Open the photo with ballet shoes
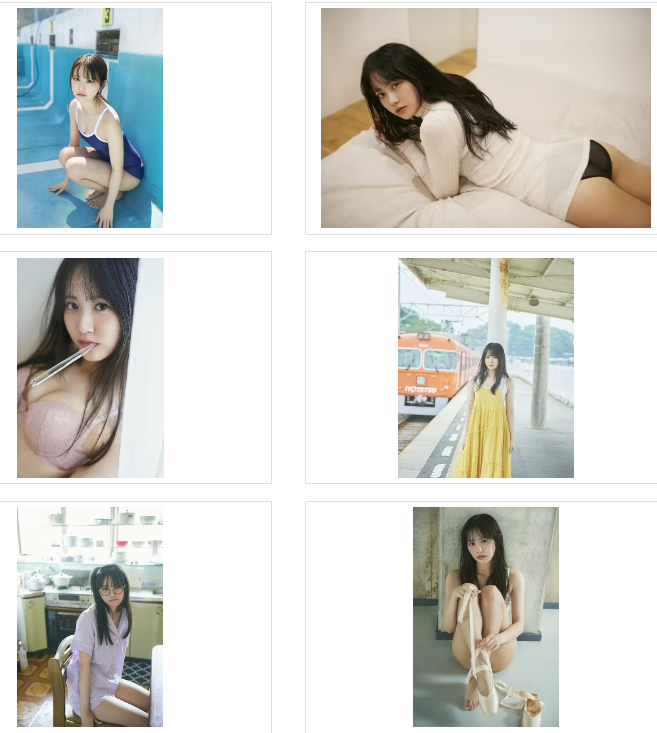This screenshot has height=733, width=657. [485, 616]
